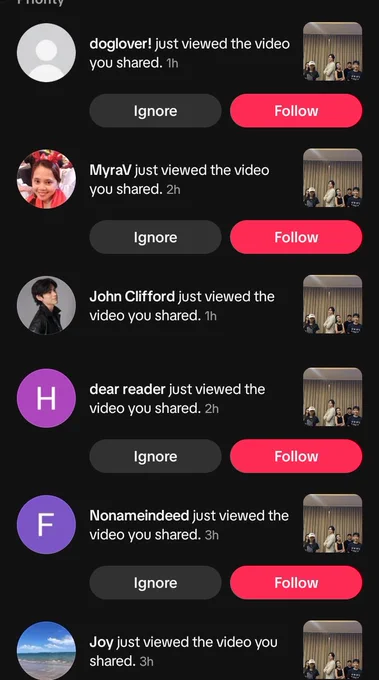Screen dimensions: 379x680
Task: Open doglover!'s profile picture
Action: pyautogui.click(x=46, y=52)
